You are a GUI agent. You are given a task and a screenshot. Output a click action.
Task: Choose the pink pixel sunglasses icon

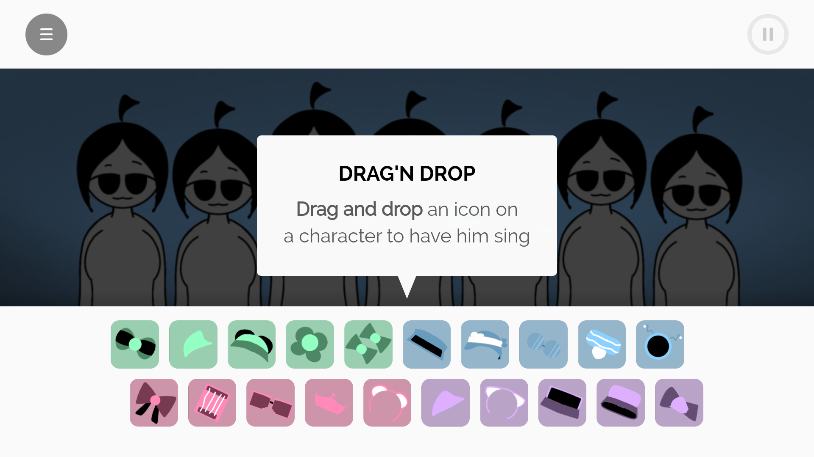(x=271, y=403)
